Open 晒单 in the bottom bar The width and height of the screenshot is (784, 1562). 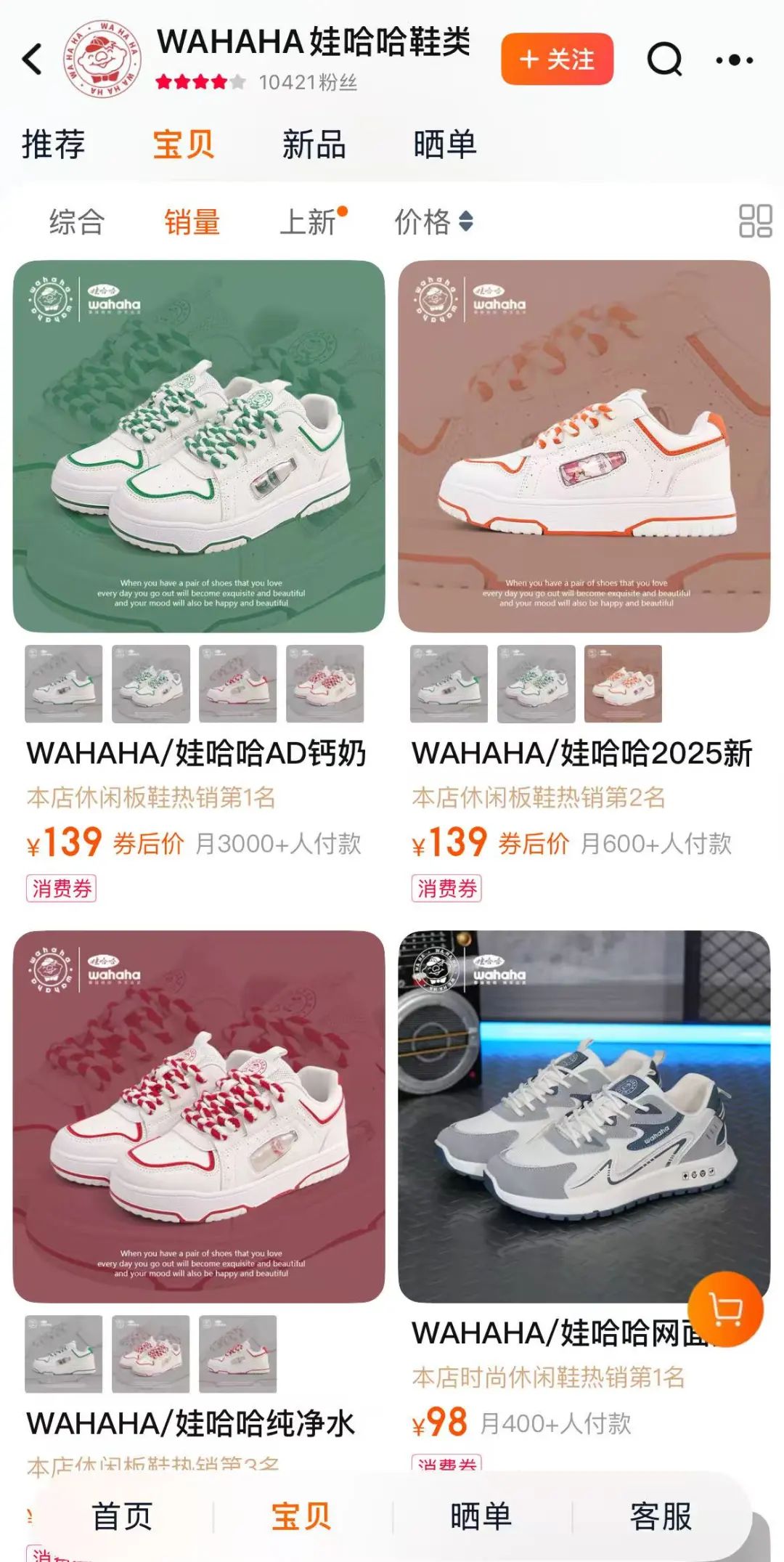[481, 1516]
